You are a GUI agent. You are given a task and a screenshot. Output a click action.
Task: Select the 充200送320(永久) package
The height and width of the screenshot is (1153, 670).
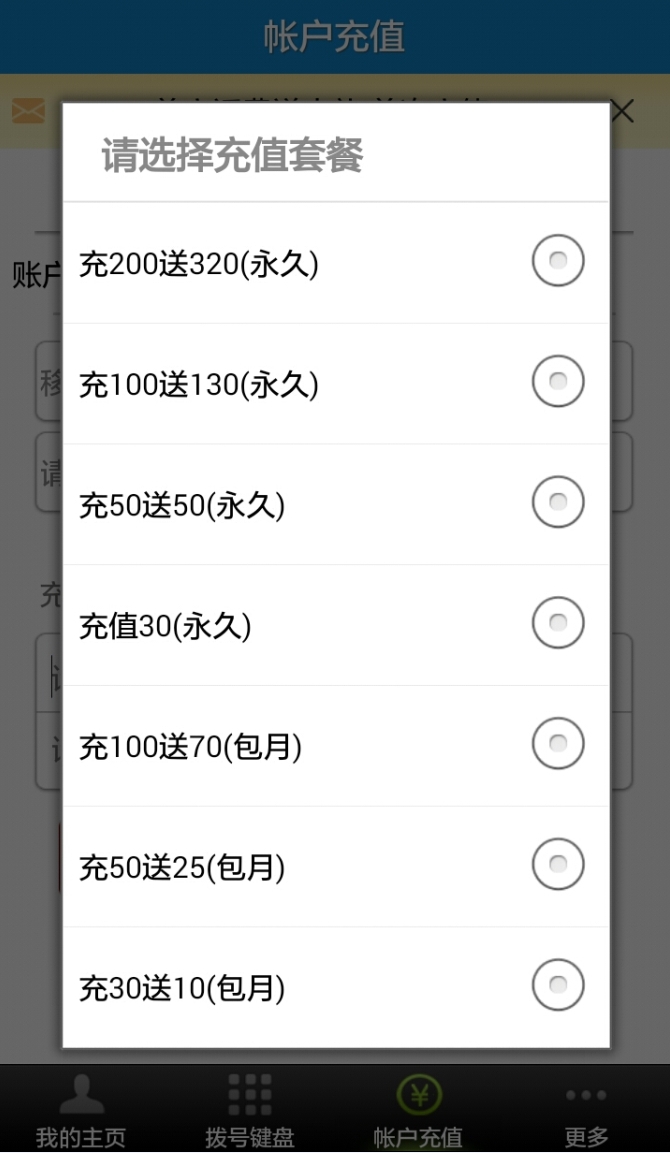[557, 261]
